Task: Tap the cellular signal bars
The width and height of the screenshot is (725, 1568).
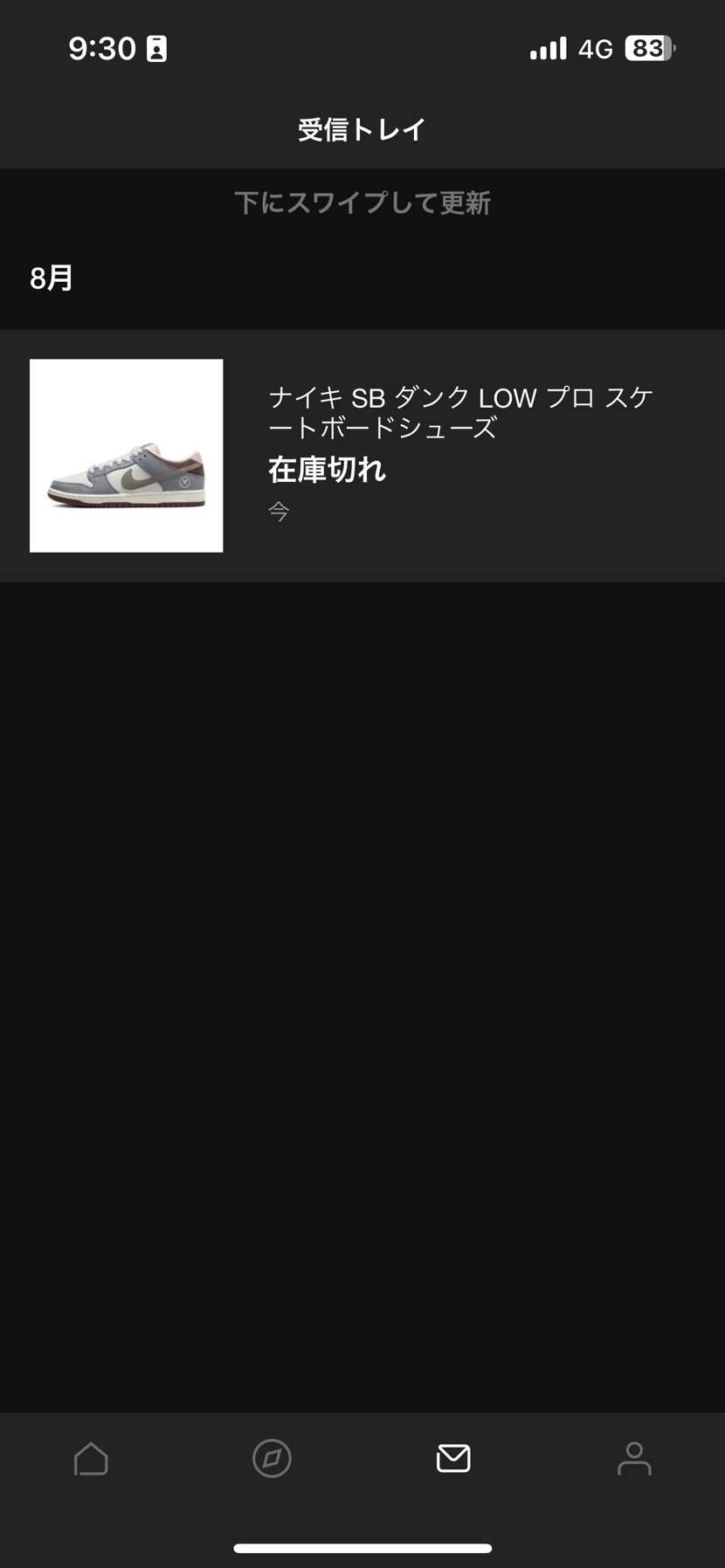Action: 547,48
